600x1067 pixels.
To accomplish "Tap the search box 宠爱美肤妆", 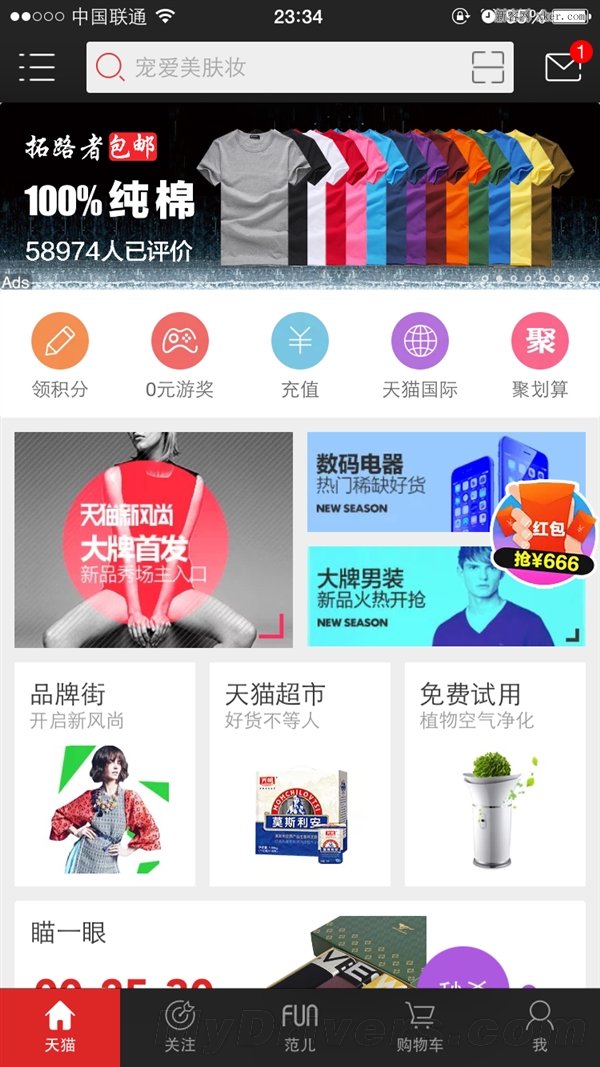I will coord(280,67).
